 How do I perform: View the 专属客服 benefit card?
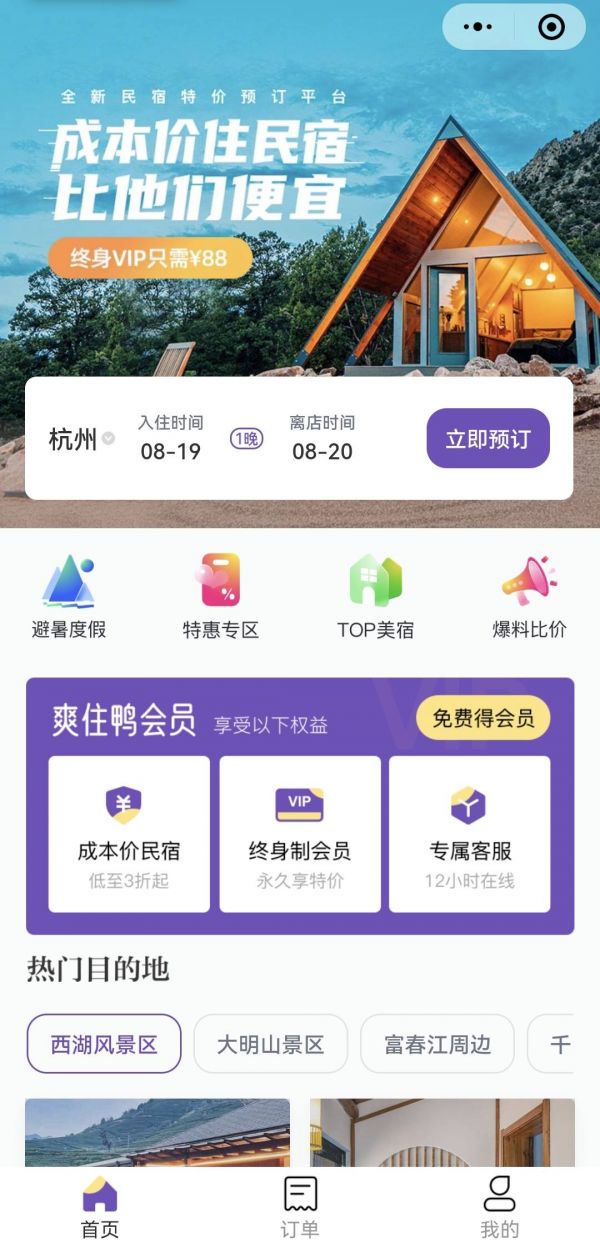(x=470, y=834)
